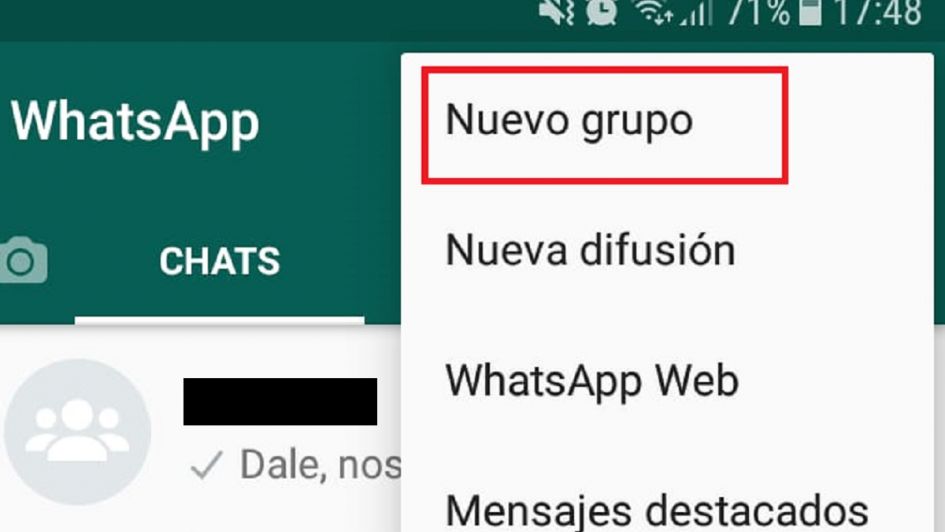Screen dimensions: 945x532
Task: Switch to the CHATS tab
Action: coord(219,262)
